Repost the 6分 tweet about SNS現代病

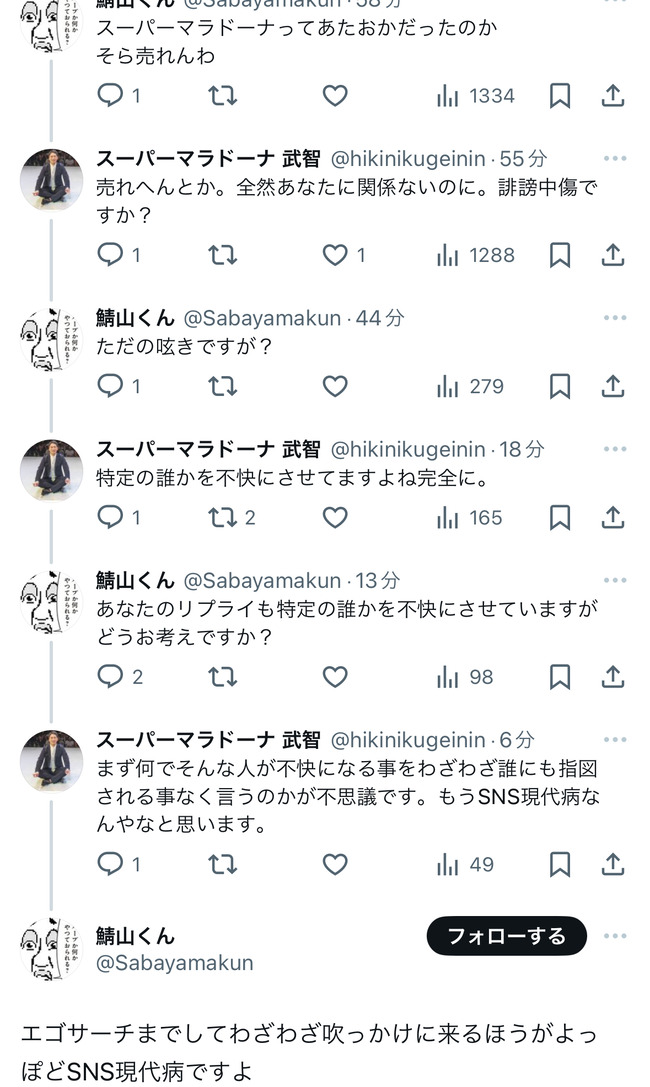[x=222, y=864]
